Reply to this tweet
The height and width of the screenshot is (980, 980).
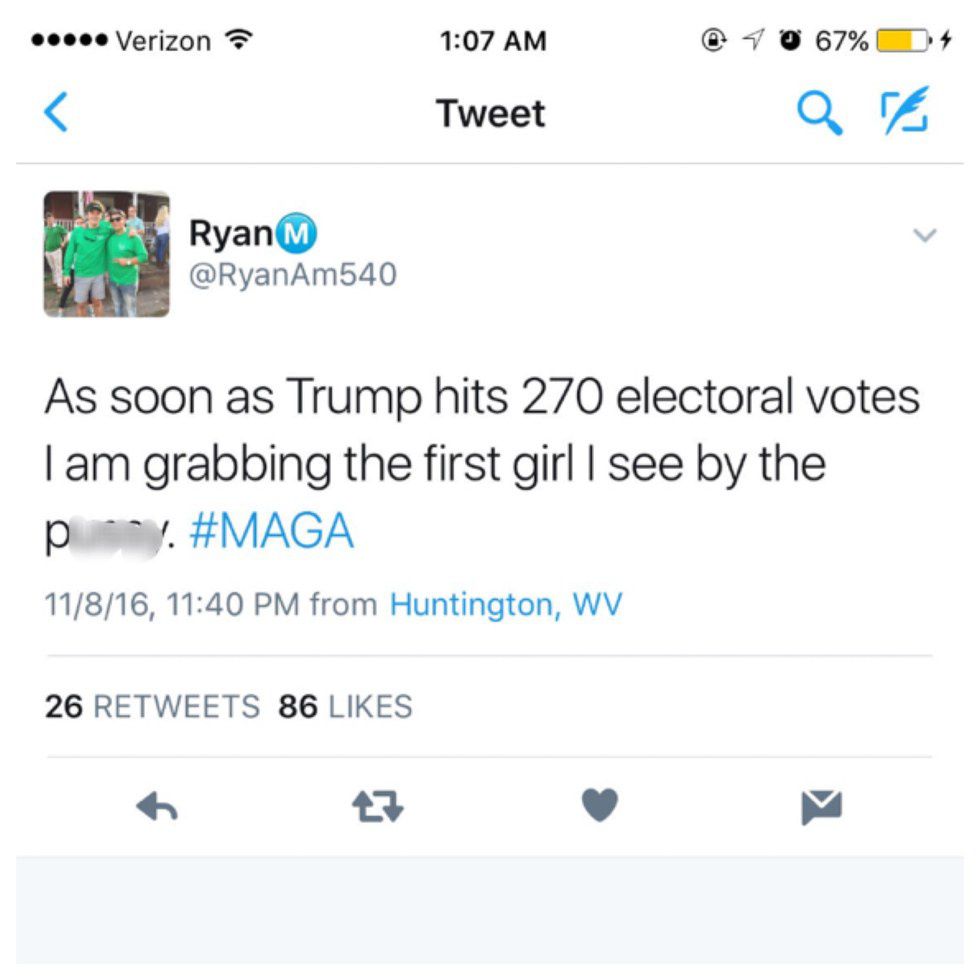coord(157,807)
